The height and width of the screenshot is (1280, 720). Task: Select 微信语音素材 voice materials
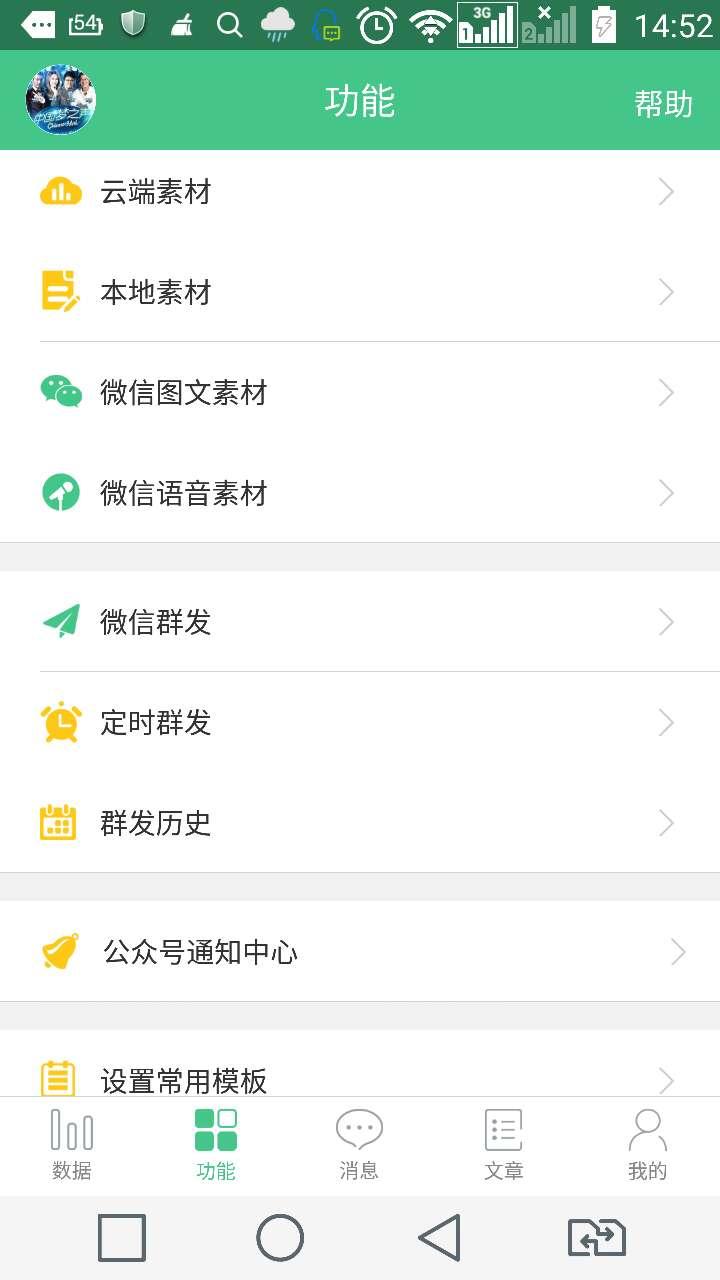point(360,493)
